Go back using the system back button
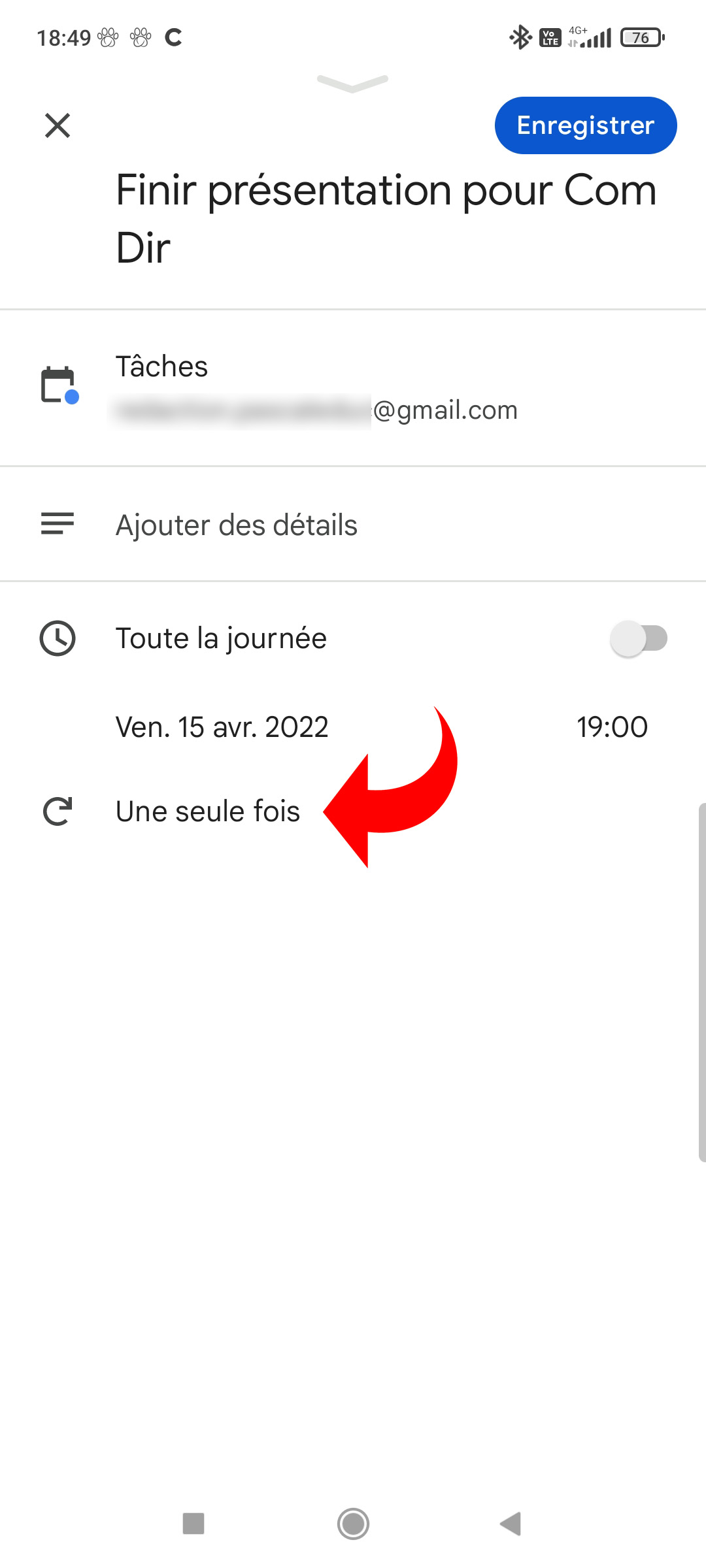Image resolution: width=706 pixels, height=1568 pixels. [511, 1524]
